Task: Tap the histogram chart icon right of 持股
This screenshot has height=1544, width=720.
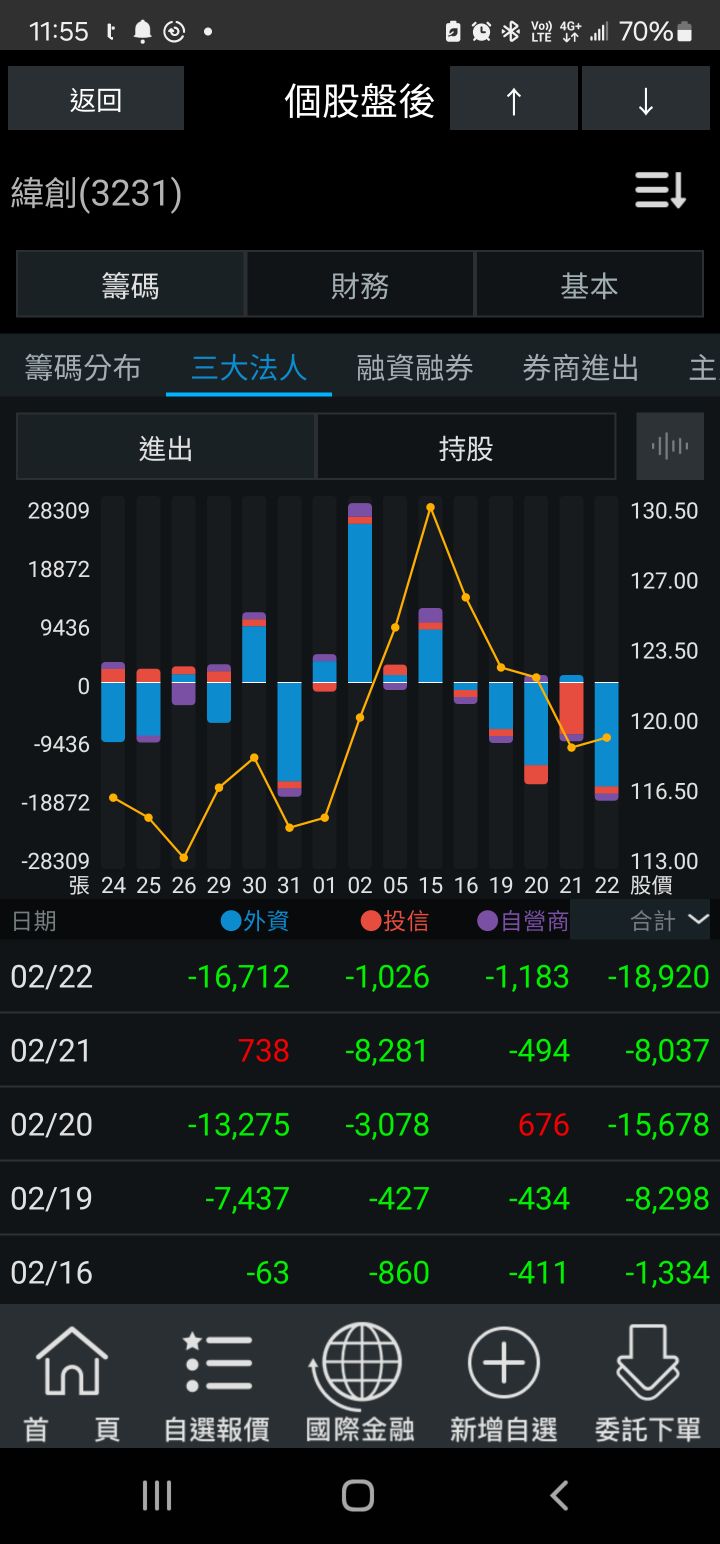Action: coord(670,446)
